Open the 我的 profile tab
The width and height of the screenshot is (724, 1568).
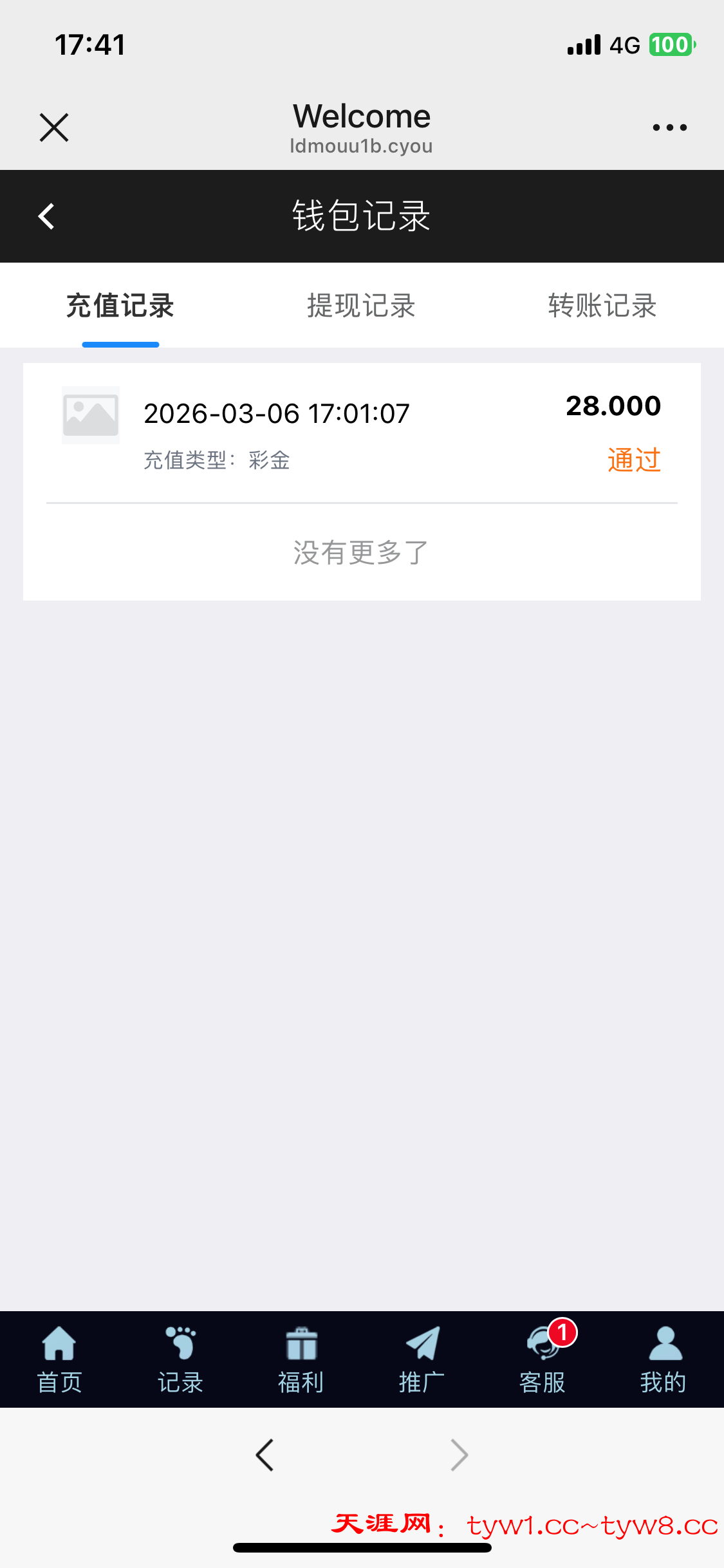tap(664, 1359)
